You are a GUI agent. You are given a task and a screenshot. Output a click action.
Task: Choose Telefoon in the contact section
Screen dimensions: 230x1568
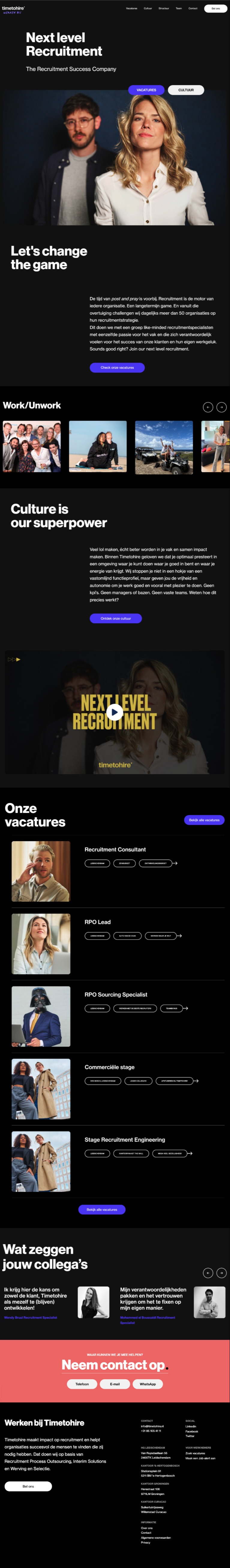coord(82,1383)
